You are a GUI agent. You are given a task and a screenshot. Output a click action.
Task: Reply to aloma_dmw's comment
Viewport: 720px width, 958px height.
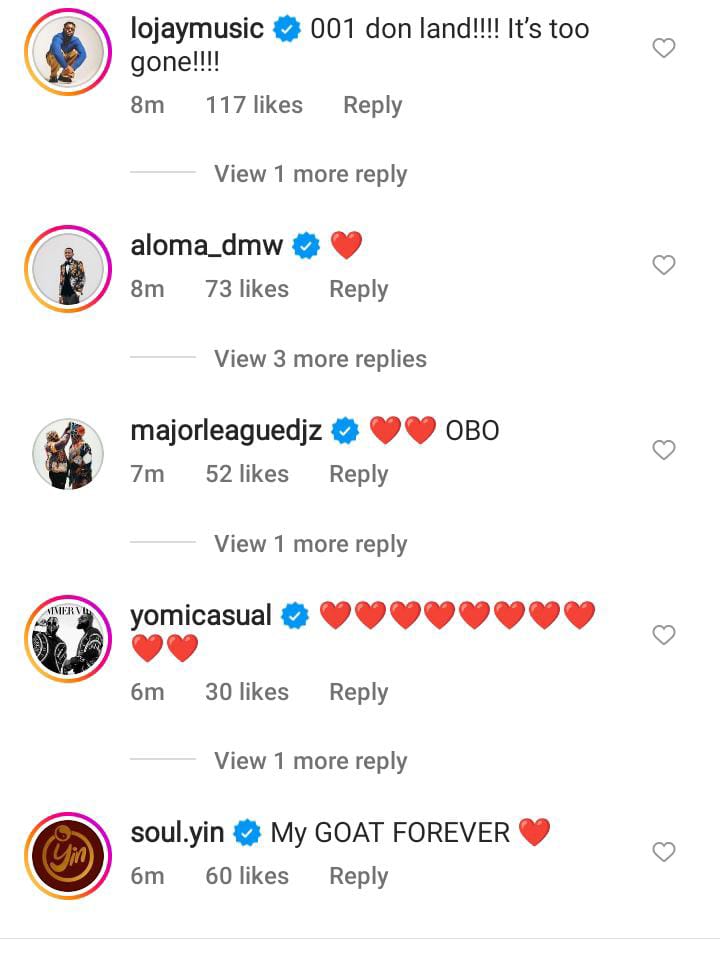358,289
